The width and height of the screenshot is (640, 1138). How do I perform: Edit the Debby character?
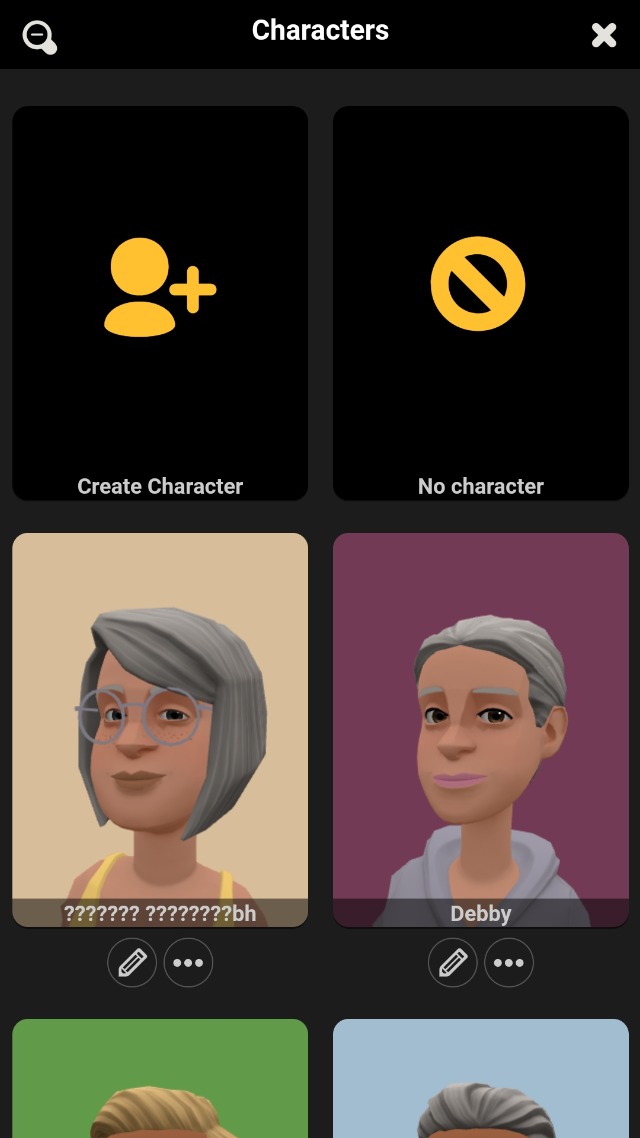click(x=453, y=963)
